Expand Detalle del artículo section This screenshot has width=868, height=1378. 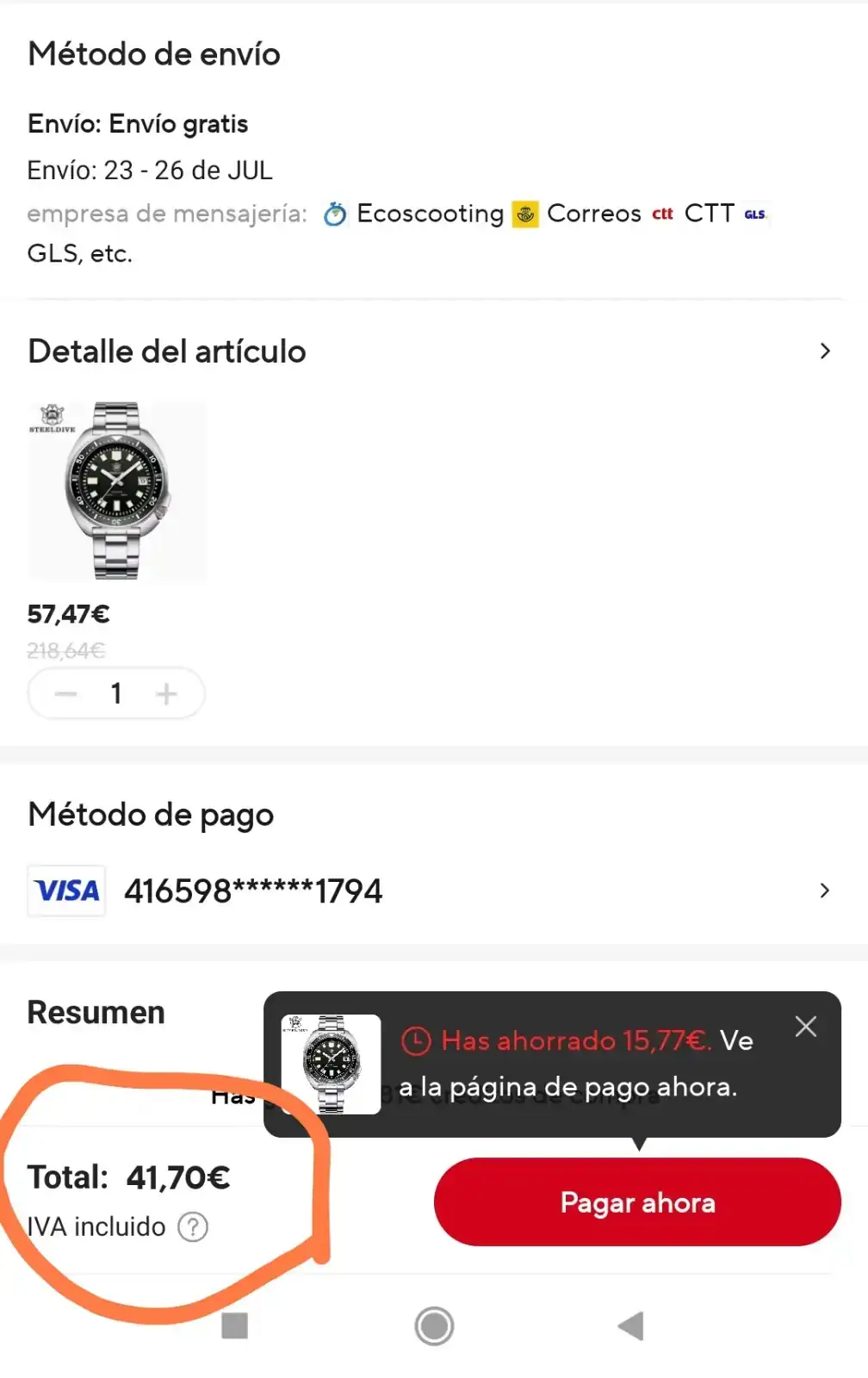click(824, 351)
